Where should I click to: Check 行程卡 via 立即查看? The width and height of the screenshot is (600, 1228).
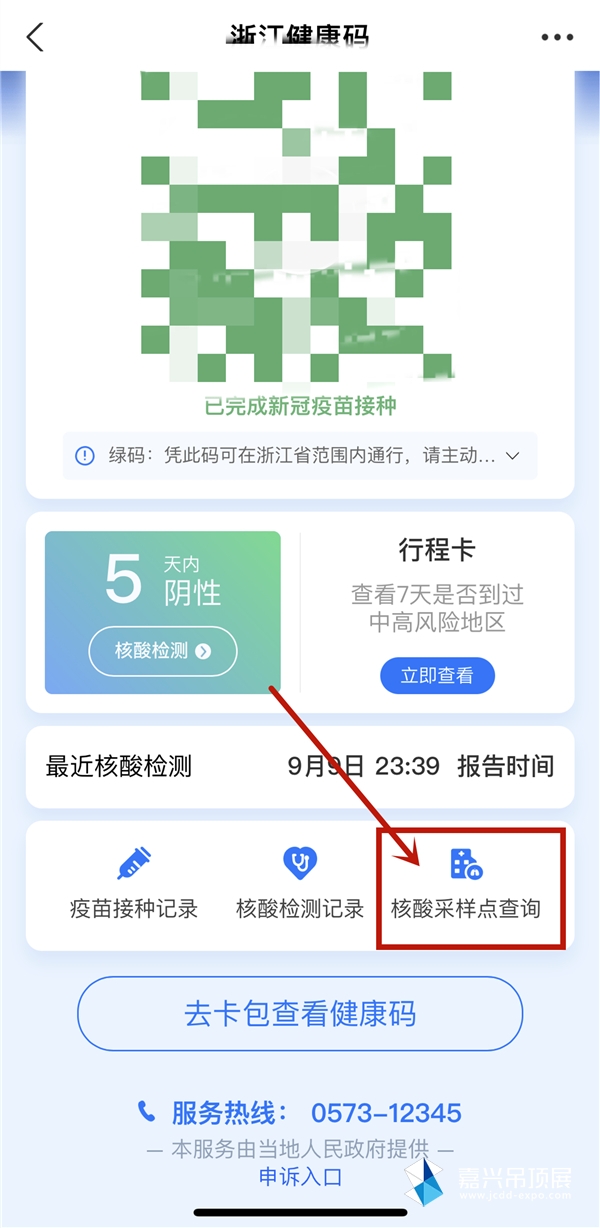[437, 675]
